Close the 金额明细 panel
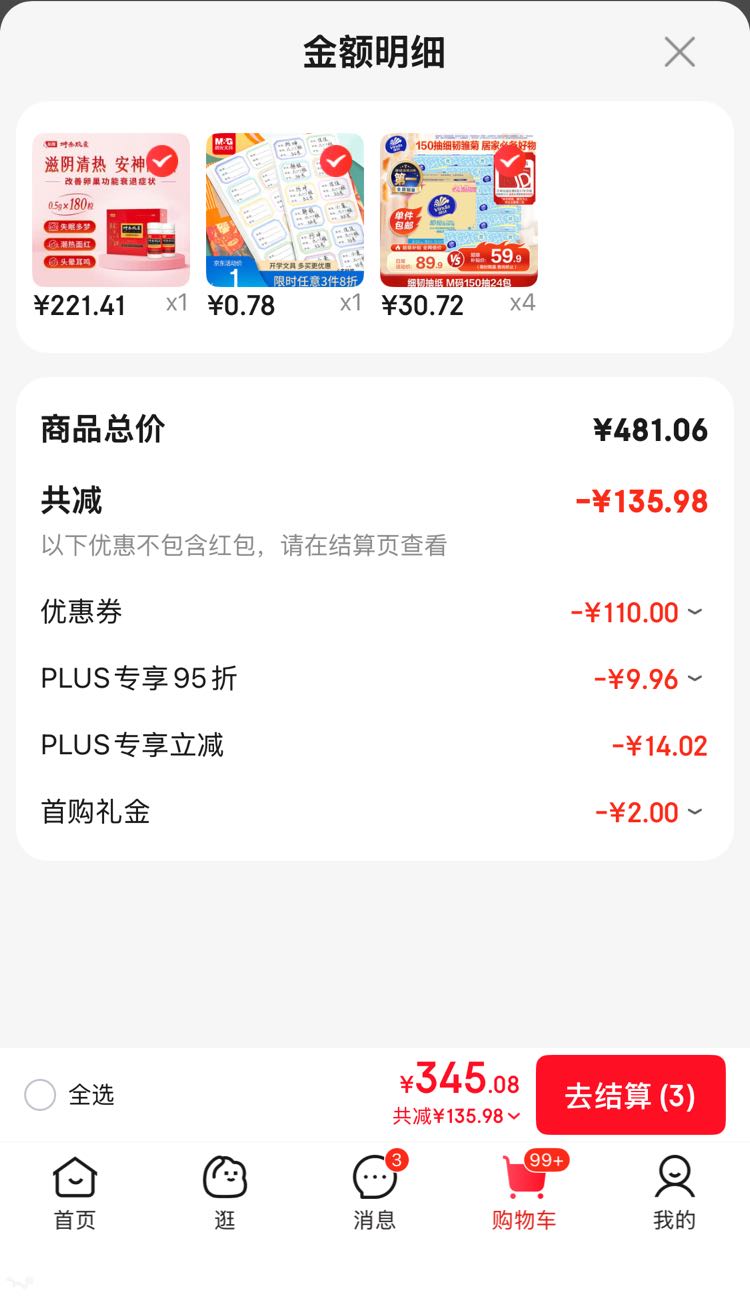 (679, 52)
